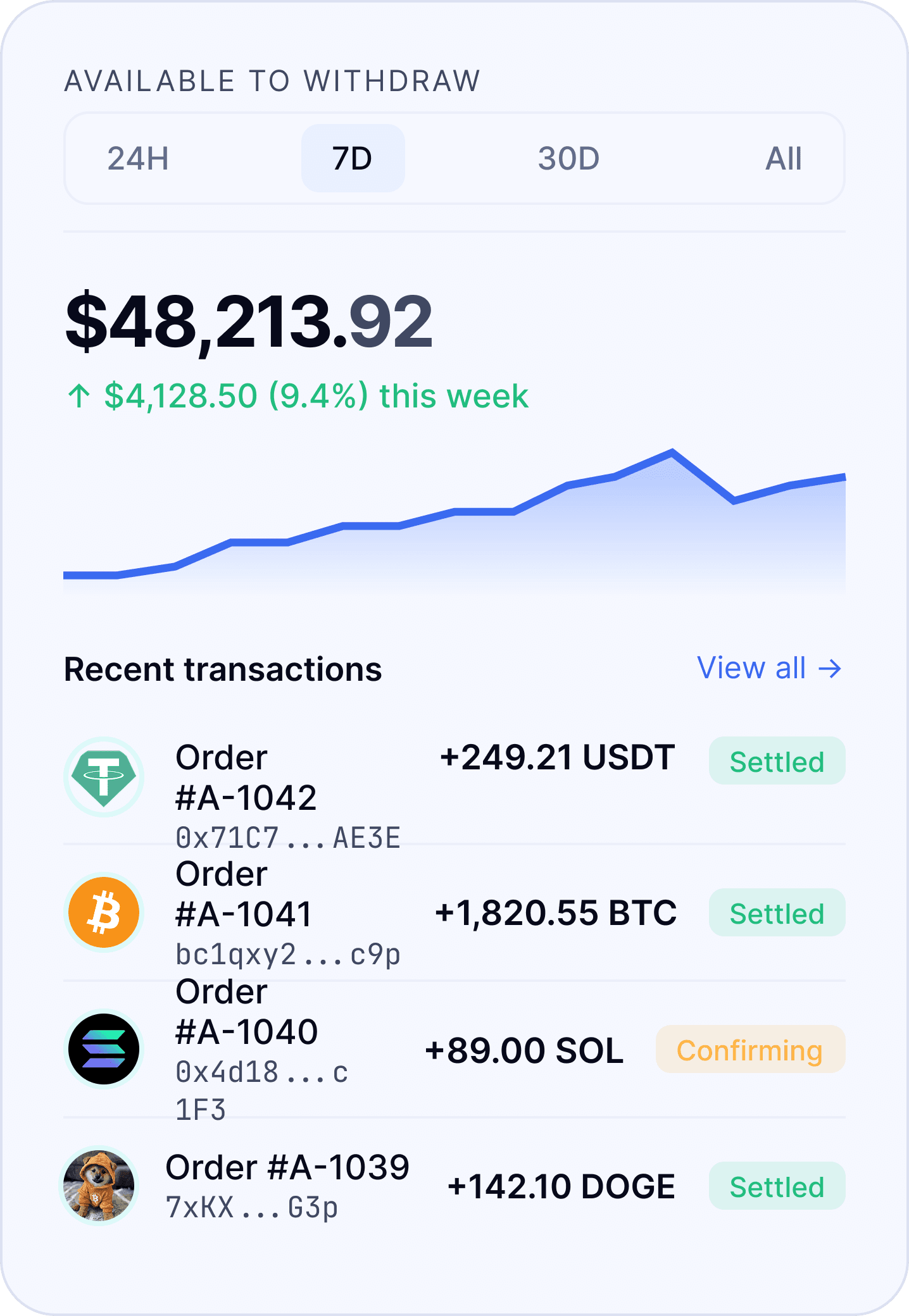Switch the chart to All time
The width and height of the screenshot is (909, 1316).
[784, 158]
